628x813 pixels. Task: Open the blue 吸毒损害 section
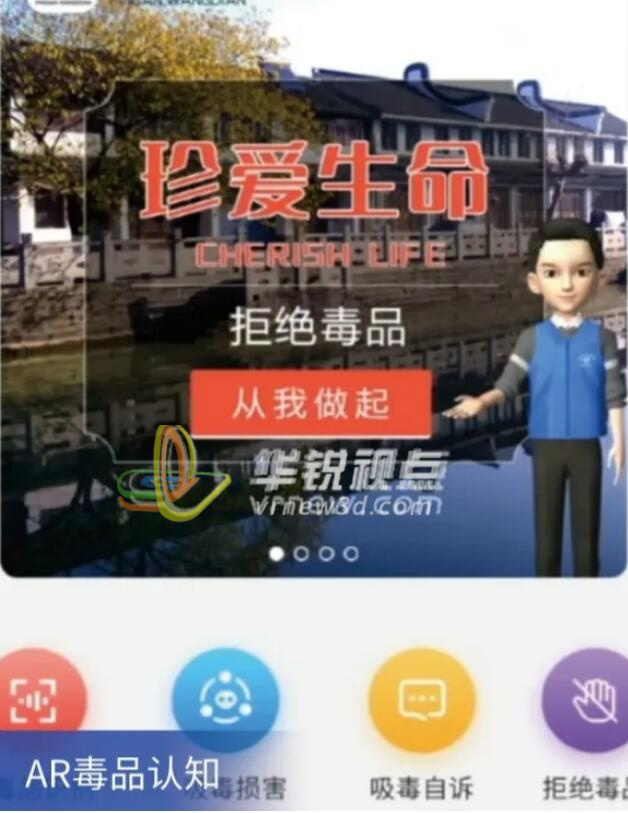[224, 700]
